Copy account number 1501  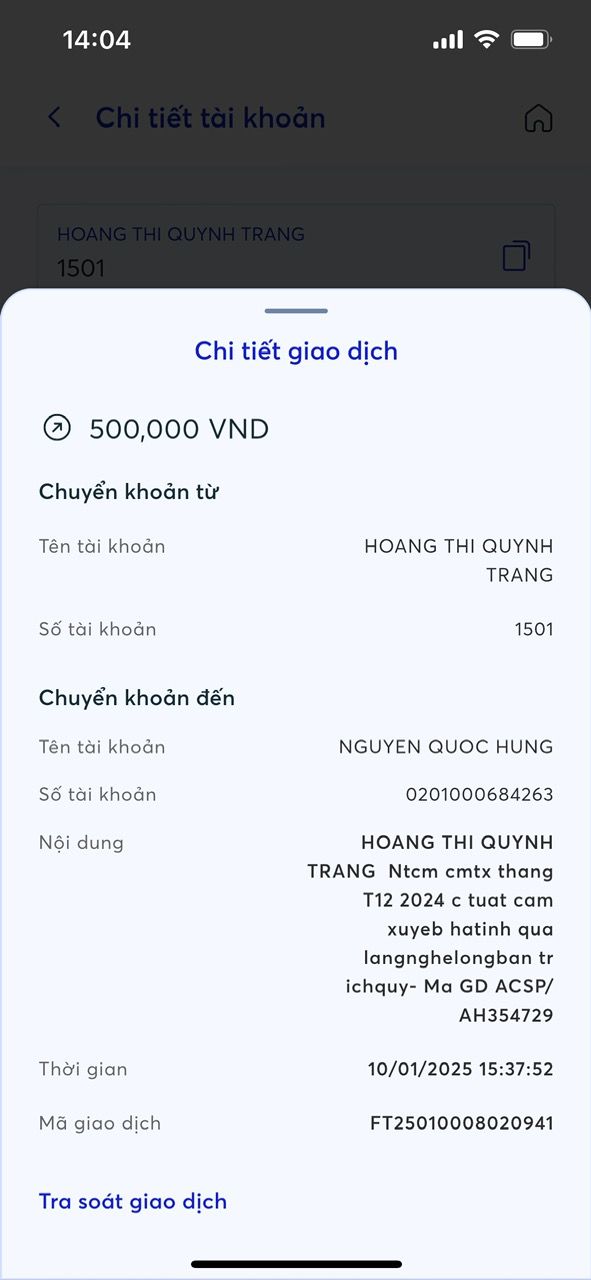point(516,255)
